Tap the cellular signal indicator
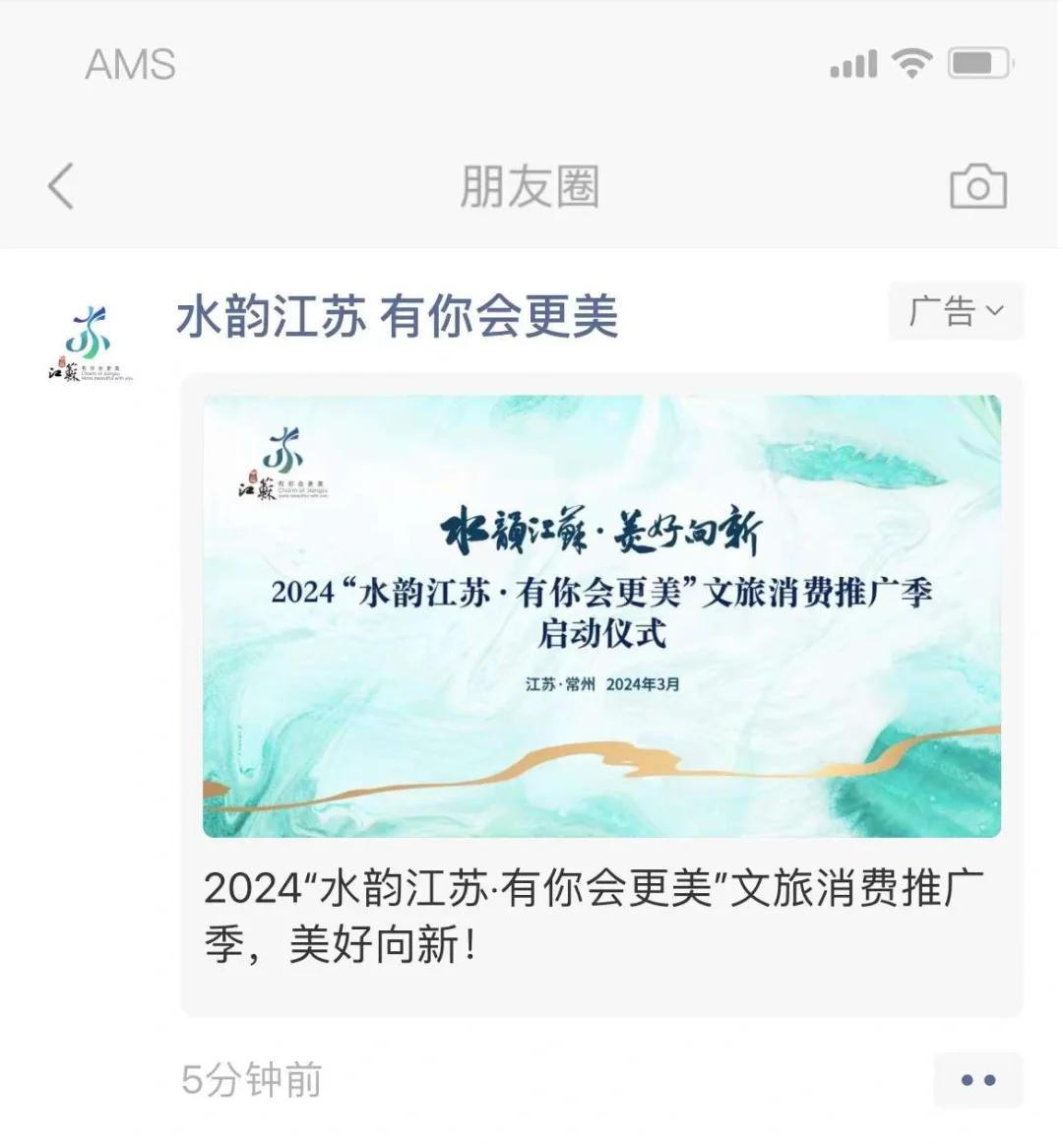Screen dimensions: 1063x1148 click(853, 63)
